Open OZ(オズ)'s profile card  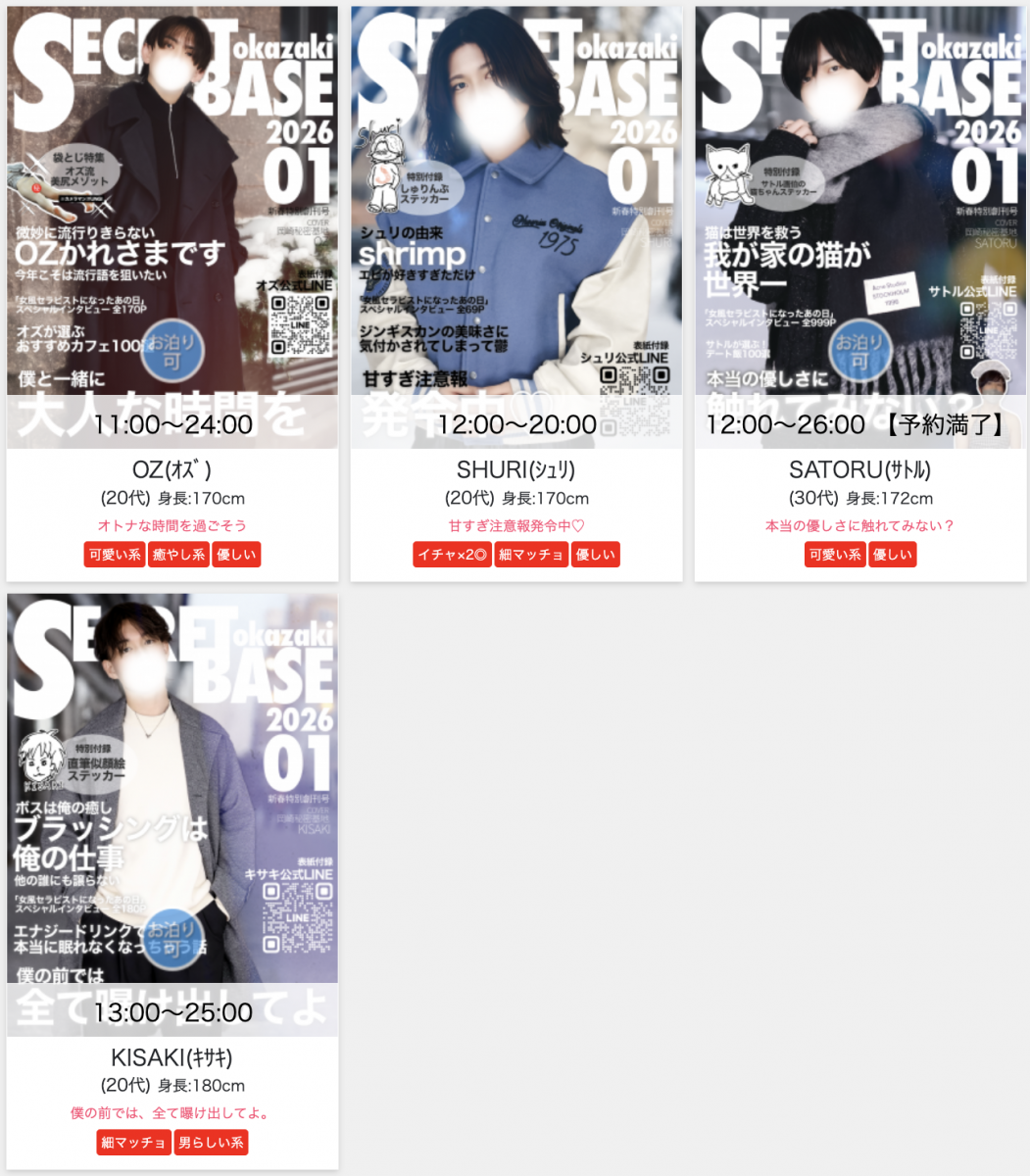[x=172, y=469]
